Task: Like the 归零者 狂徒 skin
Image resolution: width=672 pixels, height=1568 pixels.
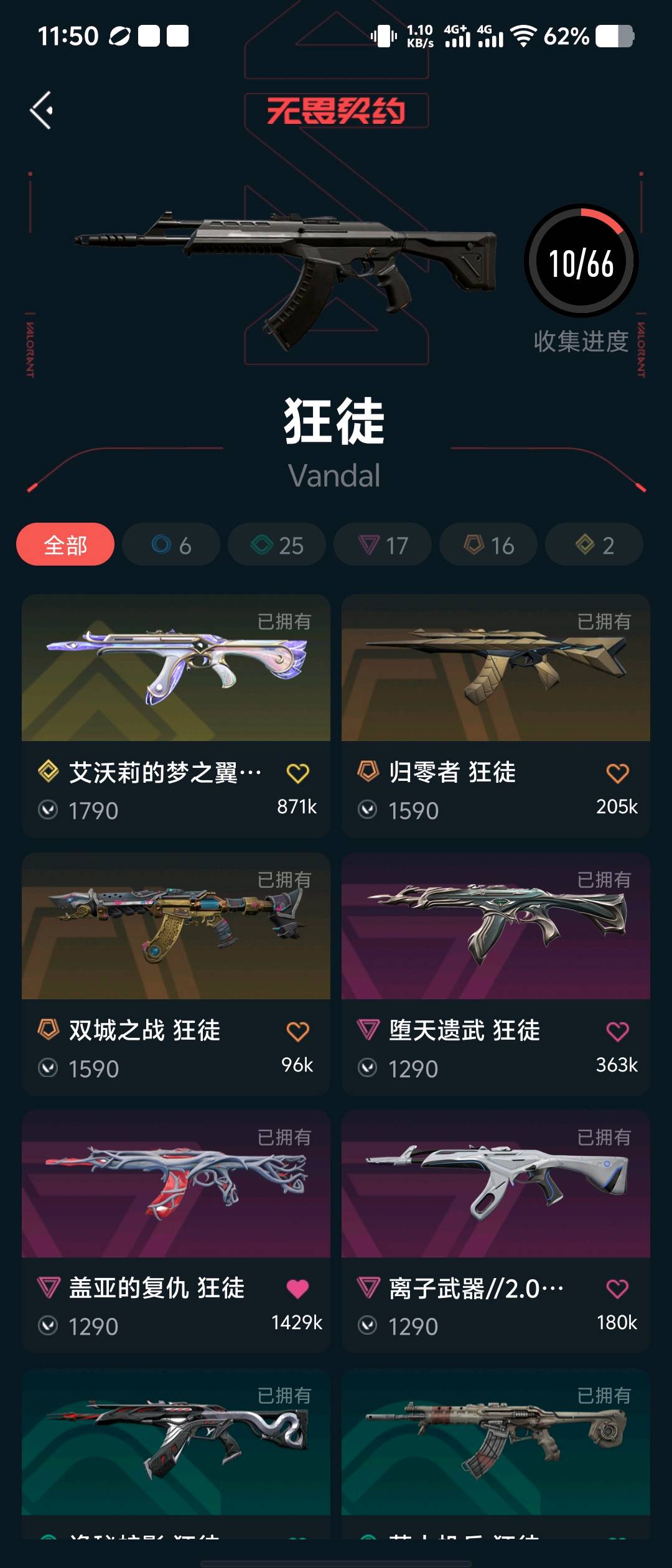Action: 617,773
